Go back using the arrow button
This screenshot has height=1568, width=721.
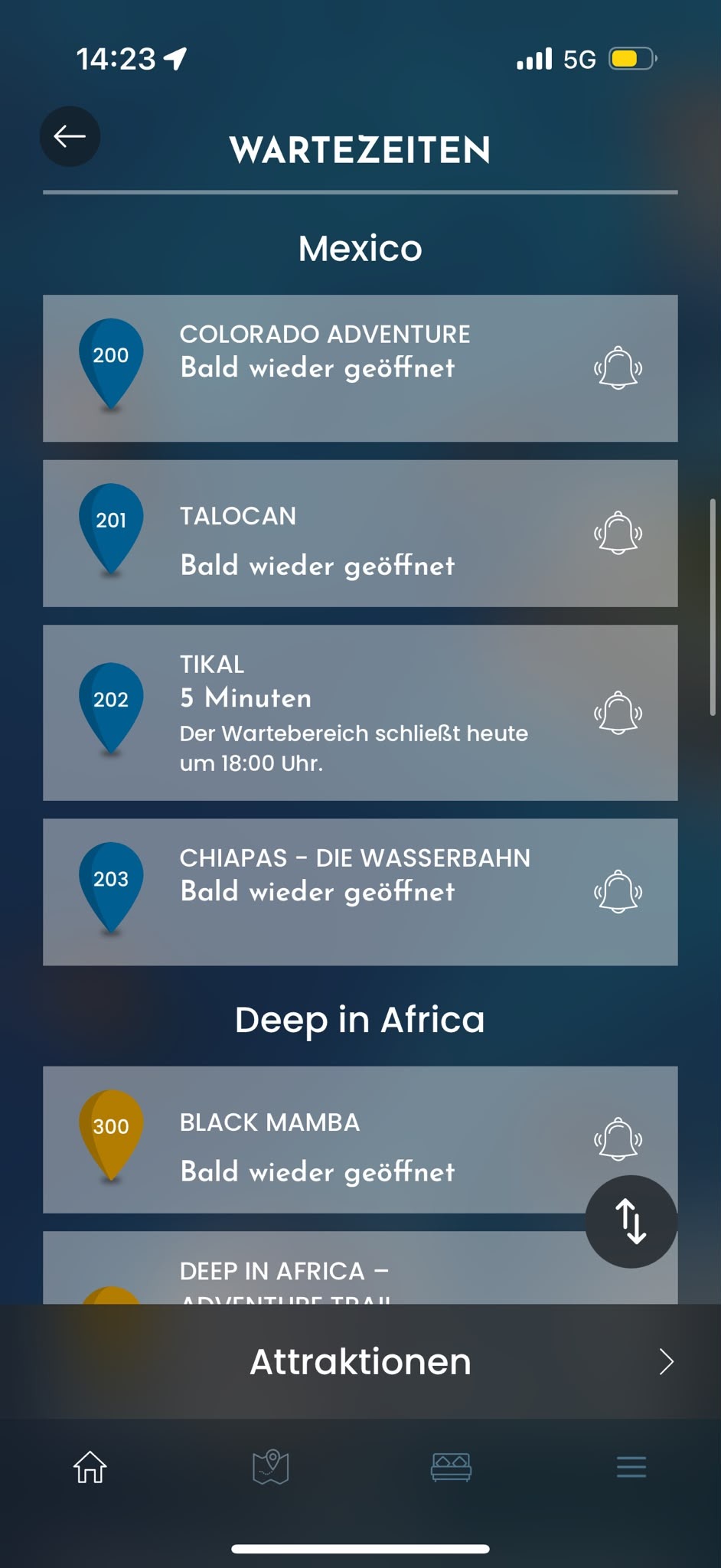(x=70, y=136)
